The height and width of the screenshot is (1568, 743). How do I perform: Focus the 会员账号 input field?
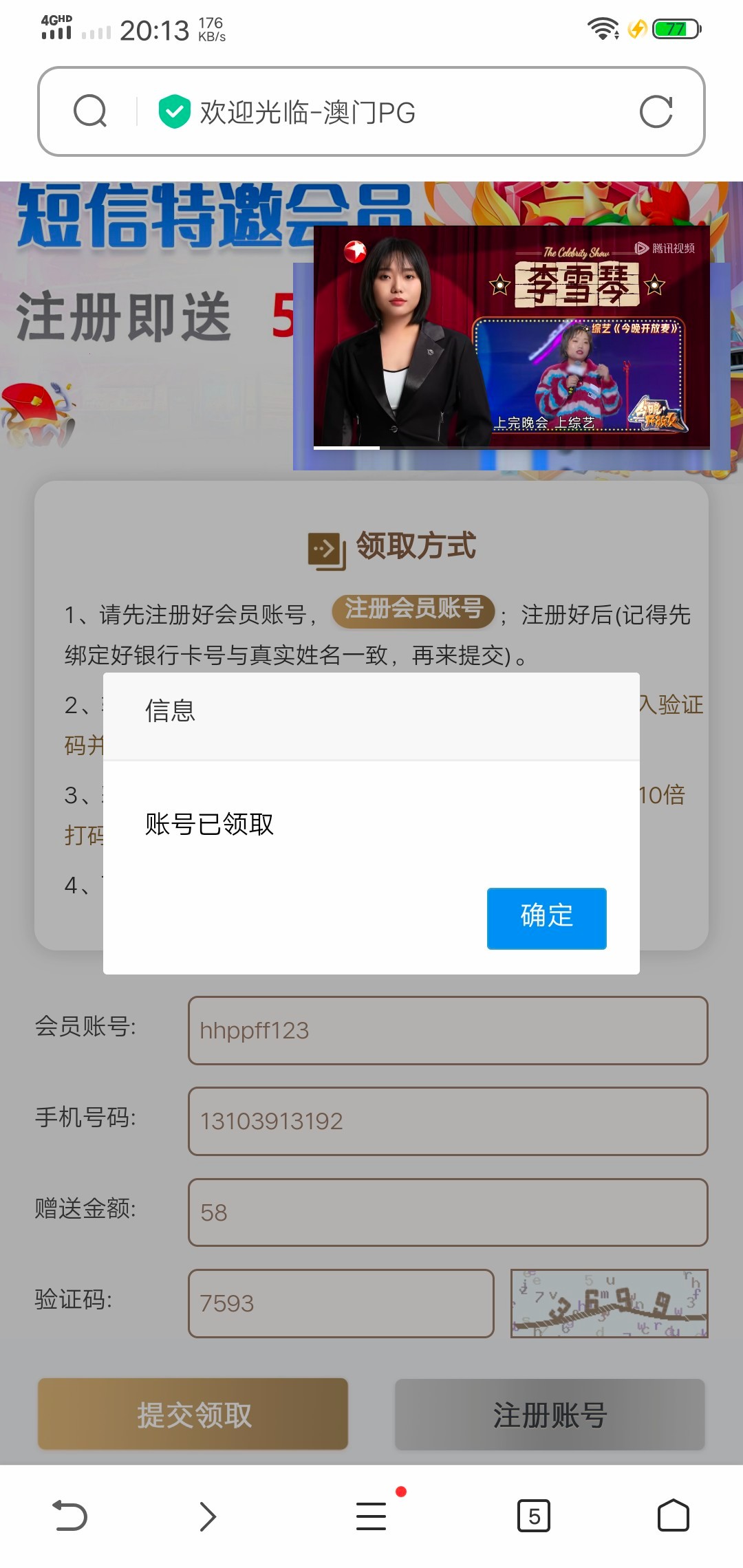(447, 1030)
